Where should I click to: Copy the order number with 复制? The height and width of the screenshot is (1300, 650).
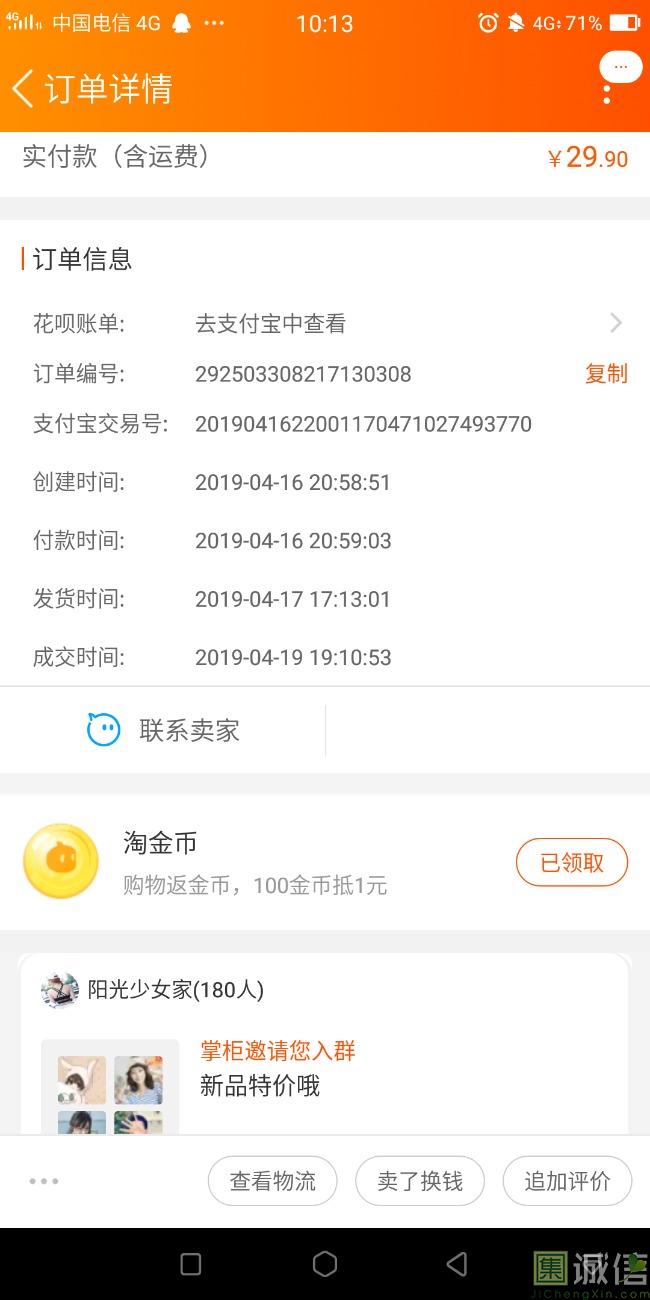pyautogui.click(x=606, y=374)
